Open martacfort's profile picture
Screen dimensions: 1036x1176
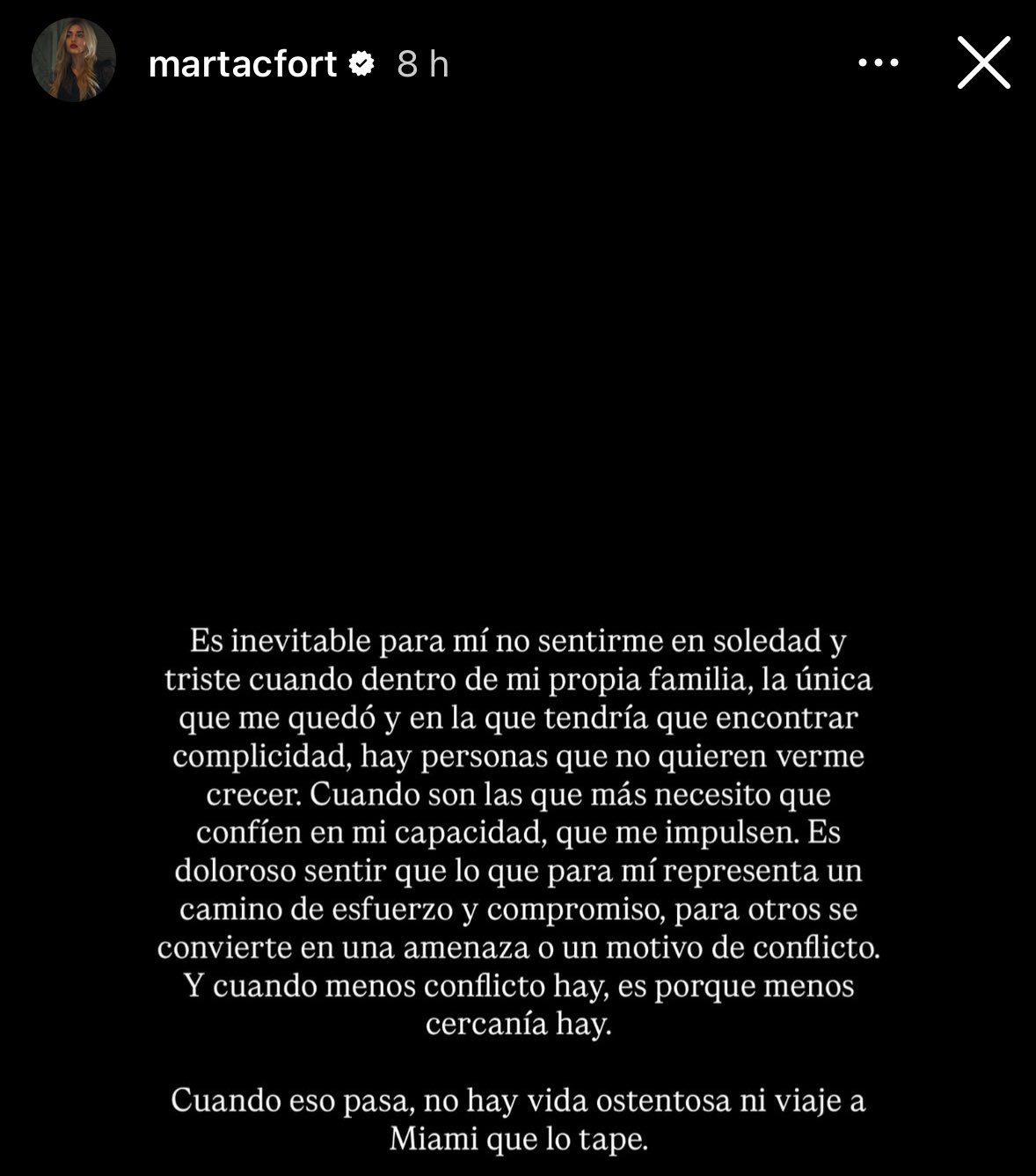[74, 61]
